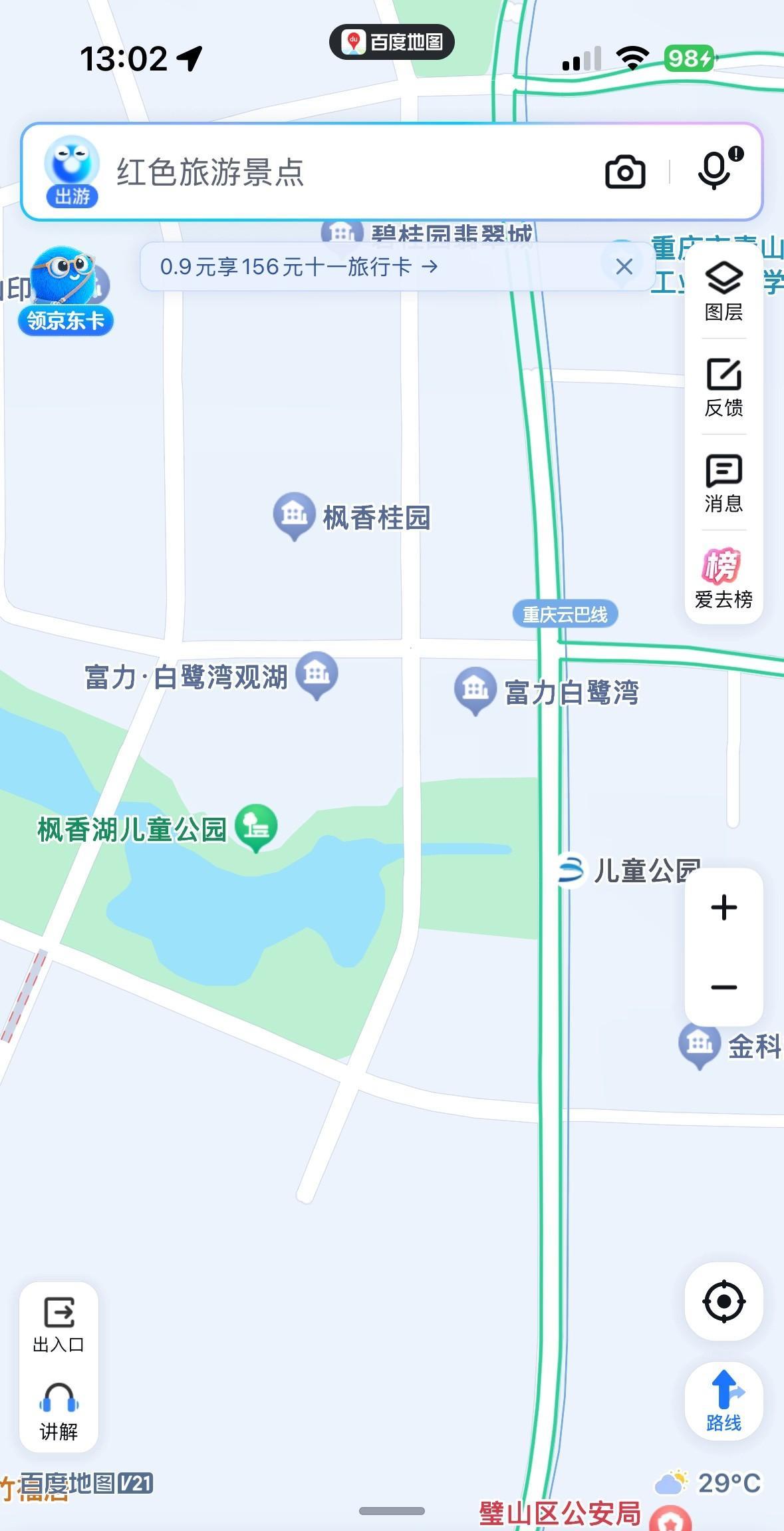Open 路线 route planning
This screenshot has width=784, height=1531.
(x=723, y=1401)
